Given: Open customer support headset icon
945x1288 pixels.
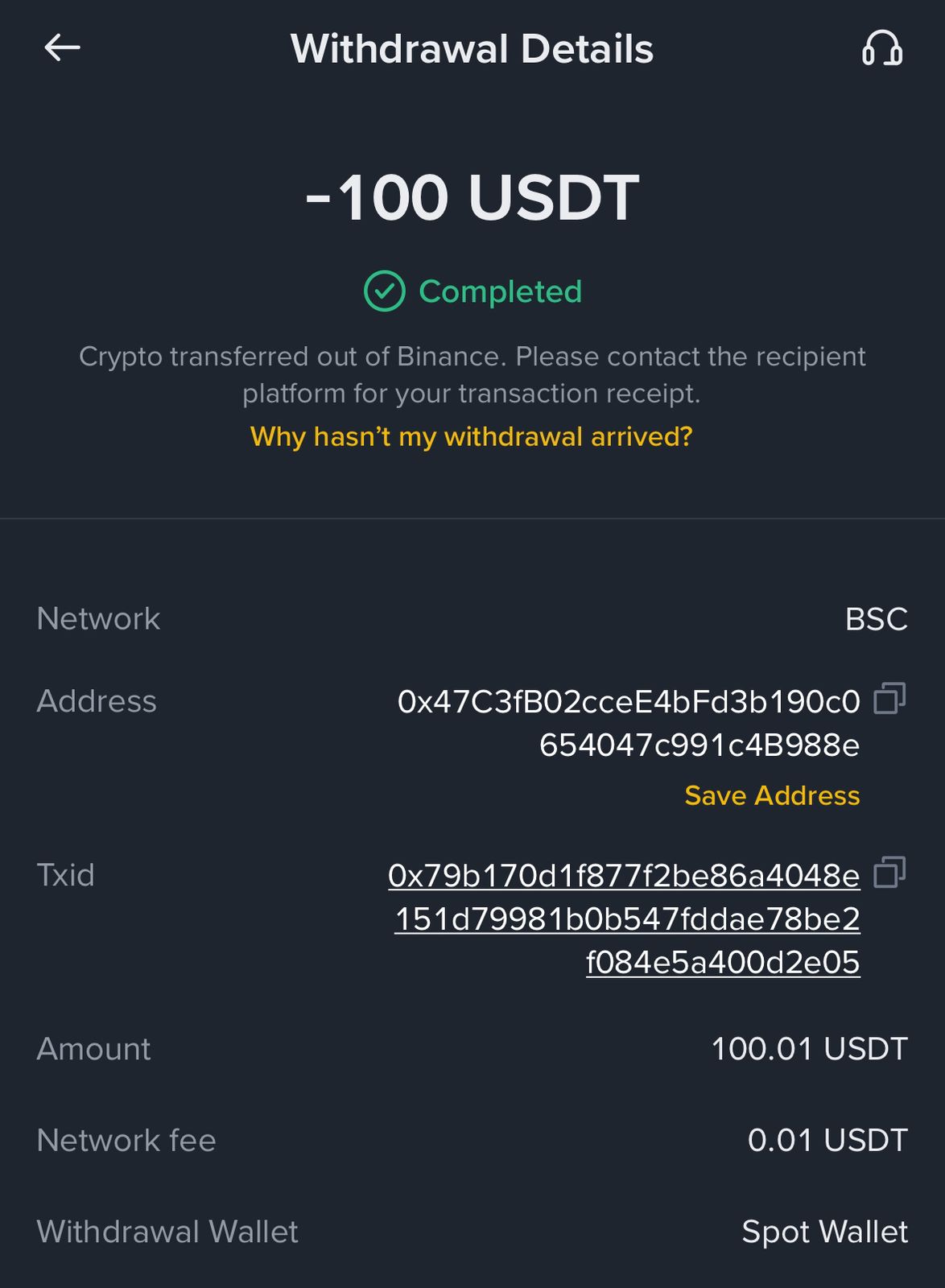Looking at the screenshot, I should pyautogui.click(x=882, y=48).
